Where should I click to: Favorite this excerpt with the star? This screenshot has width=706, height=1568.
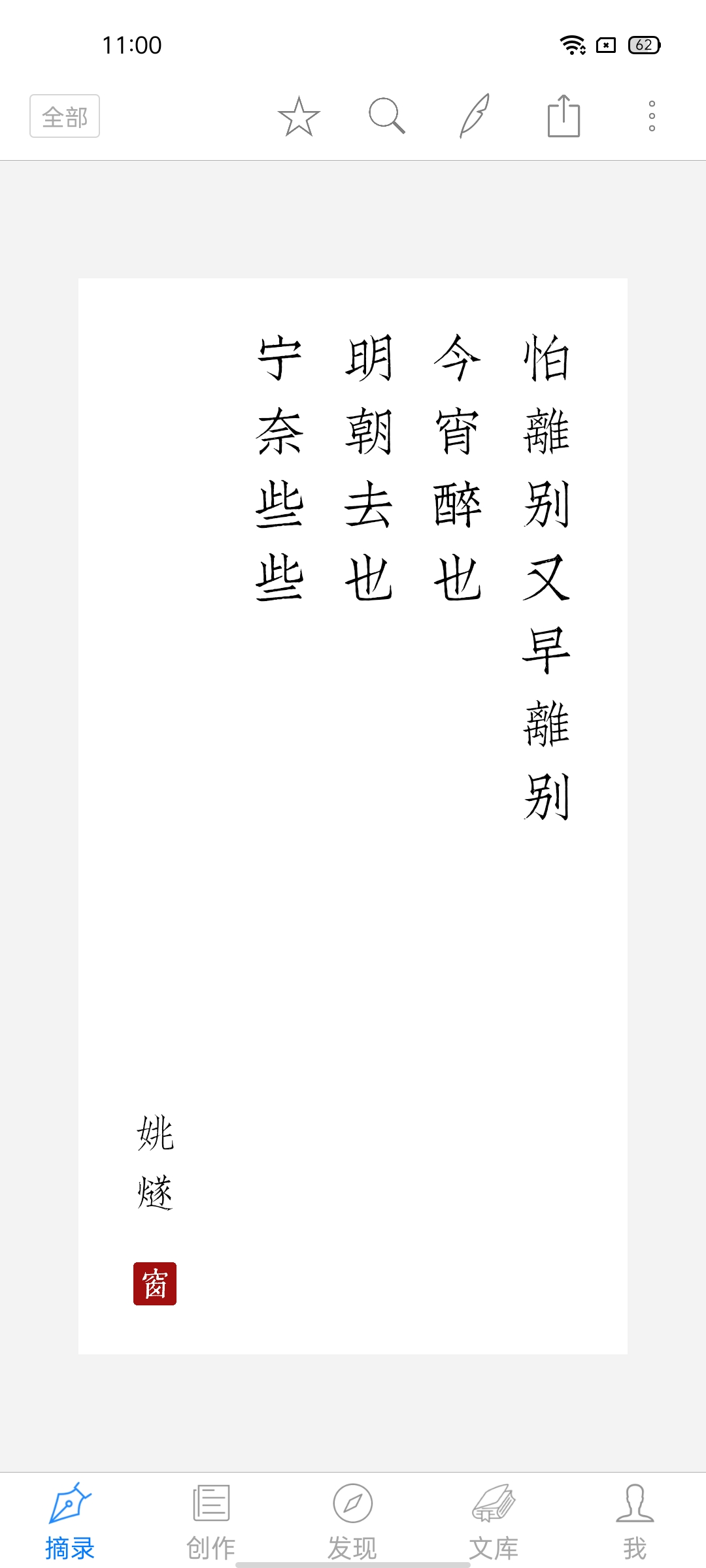[299, 116]
